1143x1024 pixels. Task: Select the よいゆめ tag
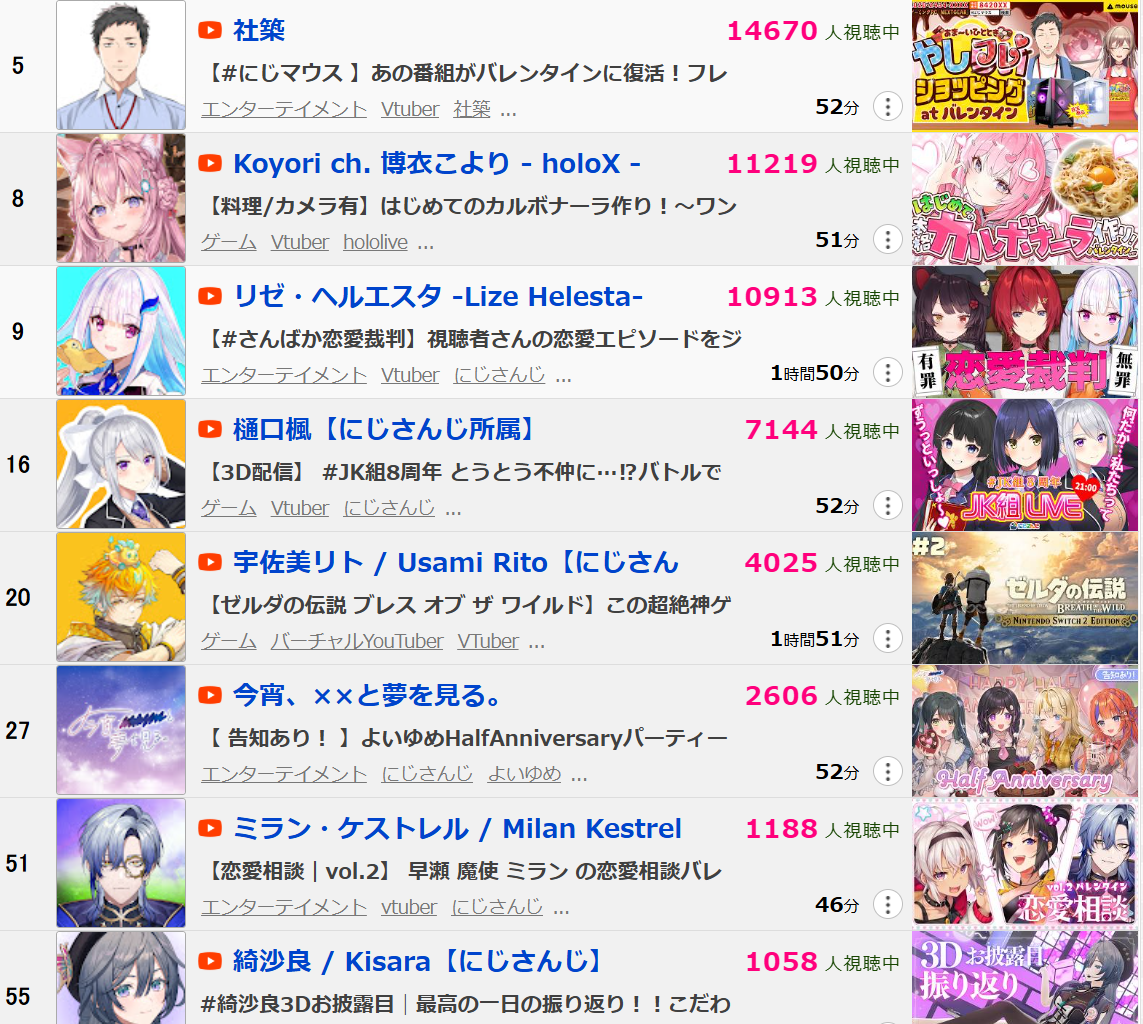524,774
